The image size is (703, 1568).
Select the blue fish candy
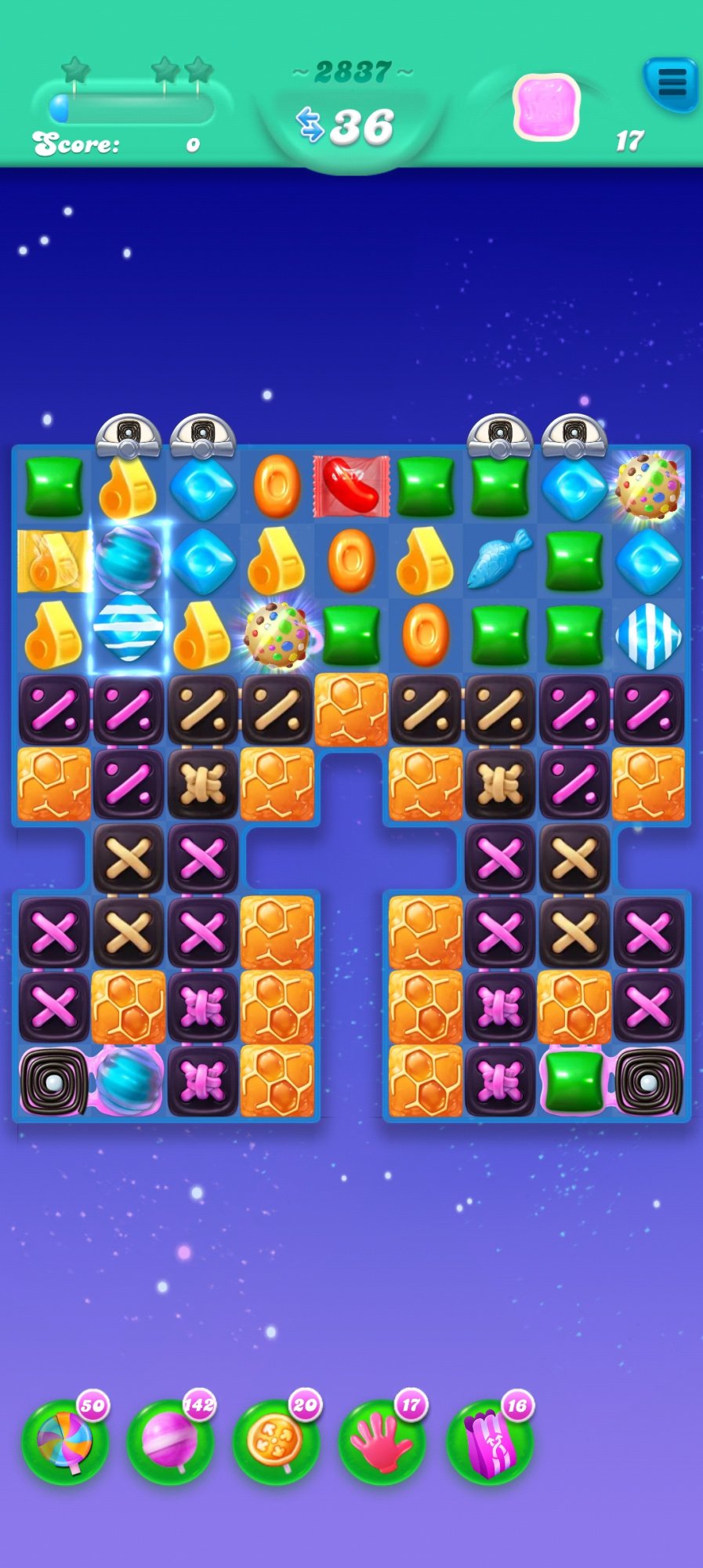pyautogui.click(x=499, y=559)
